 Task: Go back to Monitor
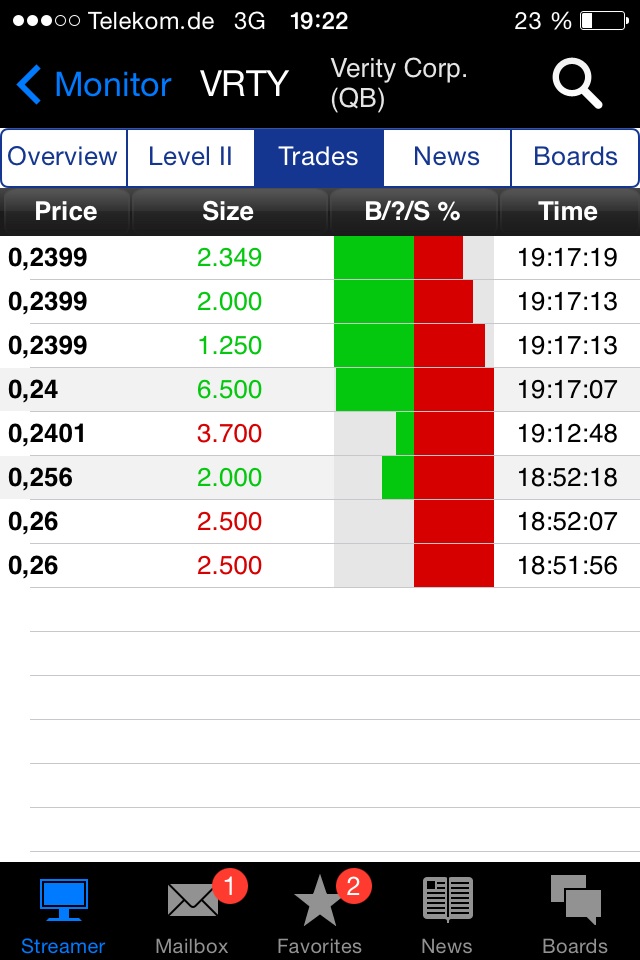click(94, 85)
